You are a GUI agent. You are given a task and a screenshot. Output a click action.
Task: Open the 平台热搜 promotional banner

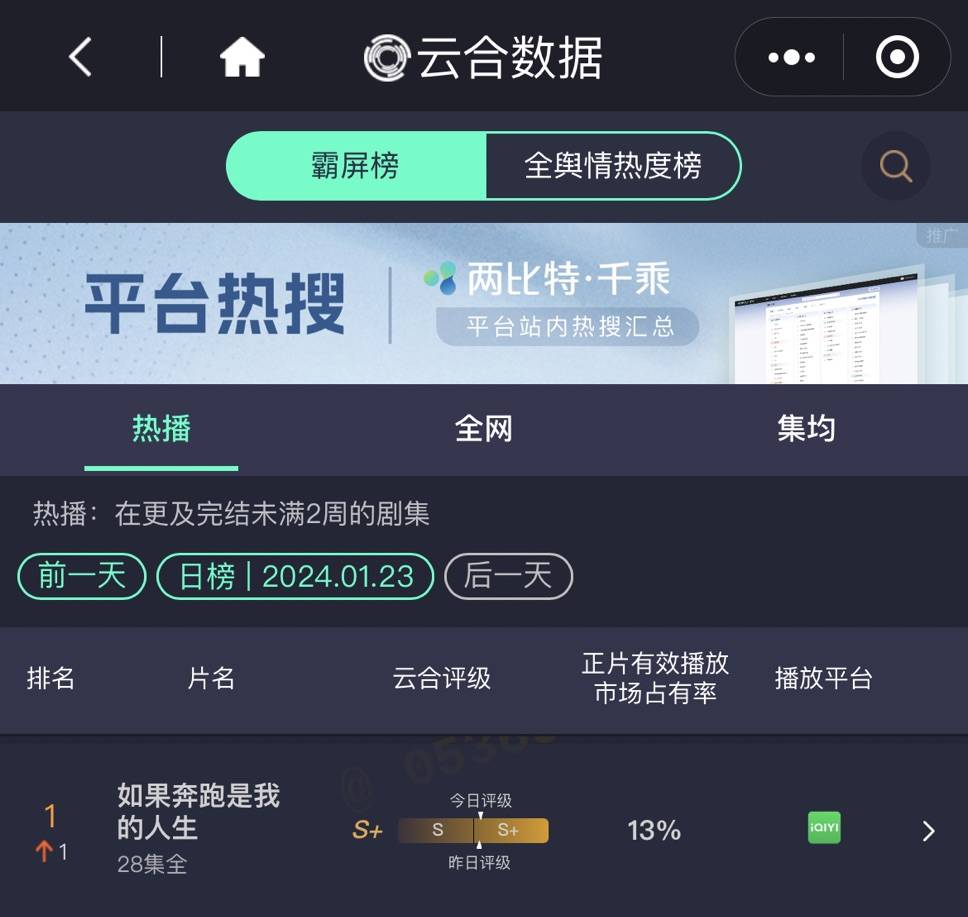484,303
